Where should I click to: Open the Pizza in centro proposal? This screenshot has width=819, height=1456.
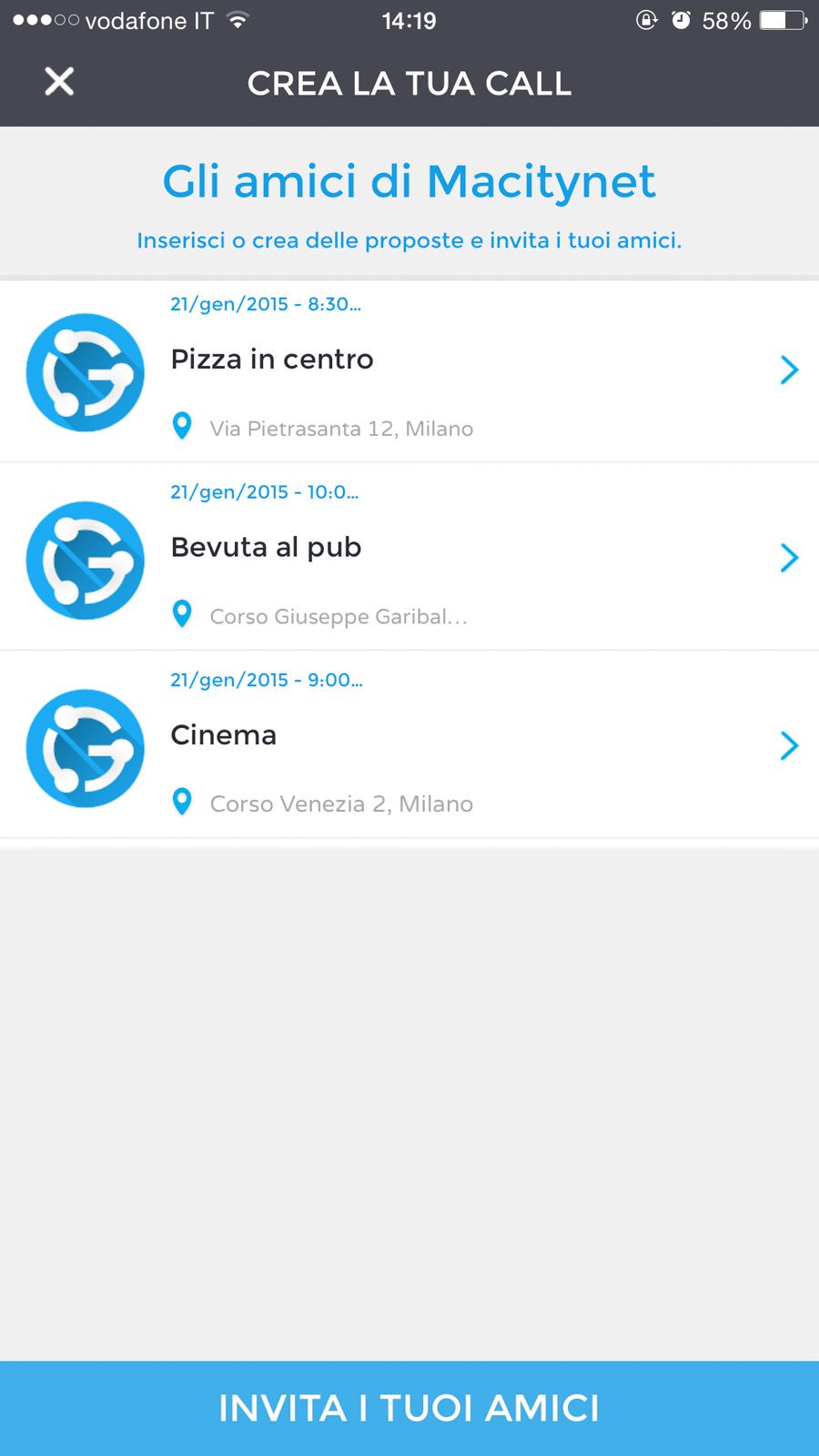coord(409,370)
